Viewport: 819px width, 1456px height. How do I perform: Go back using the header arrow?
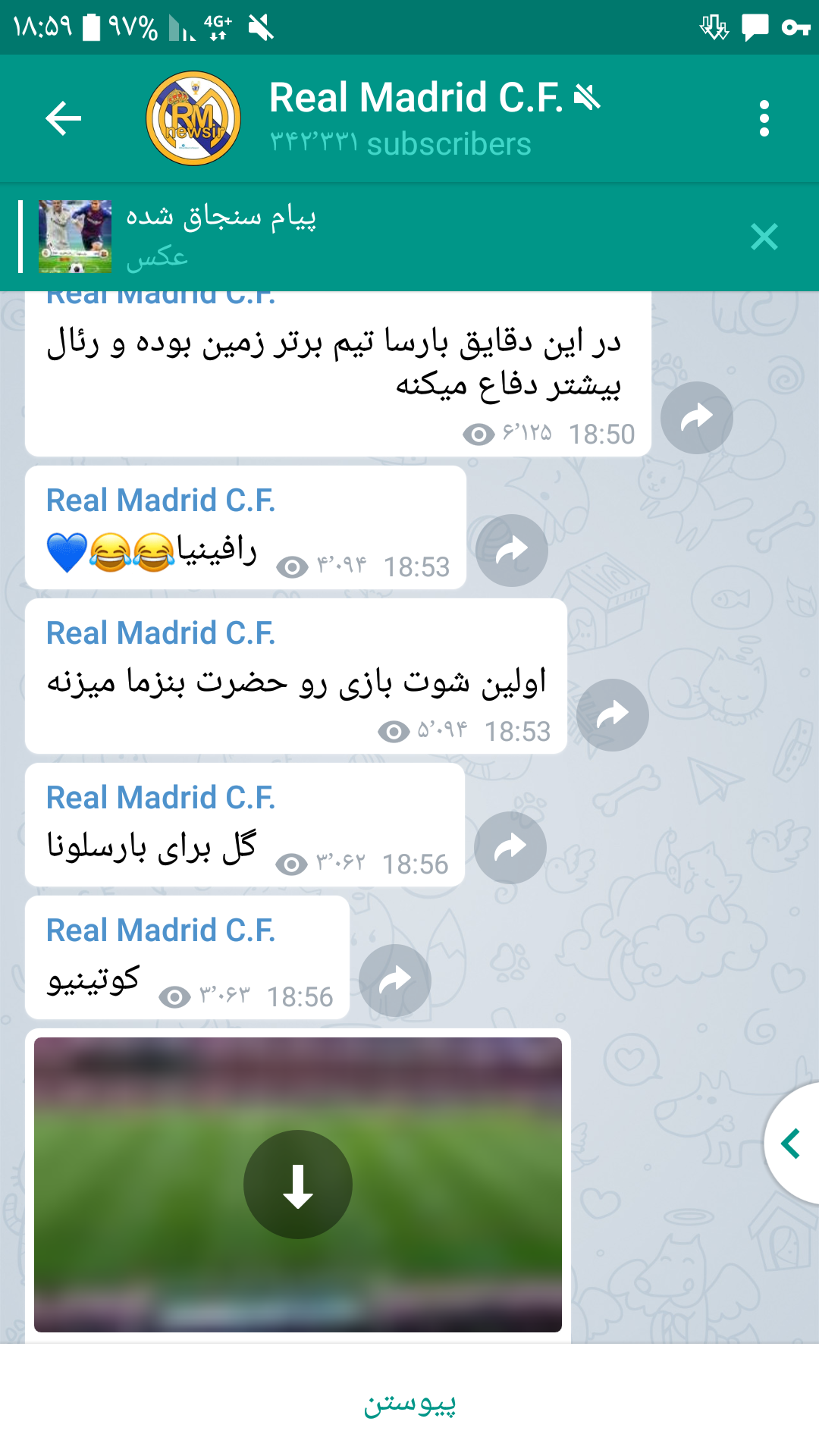click(x=64, y=118)
